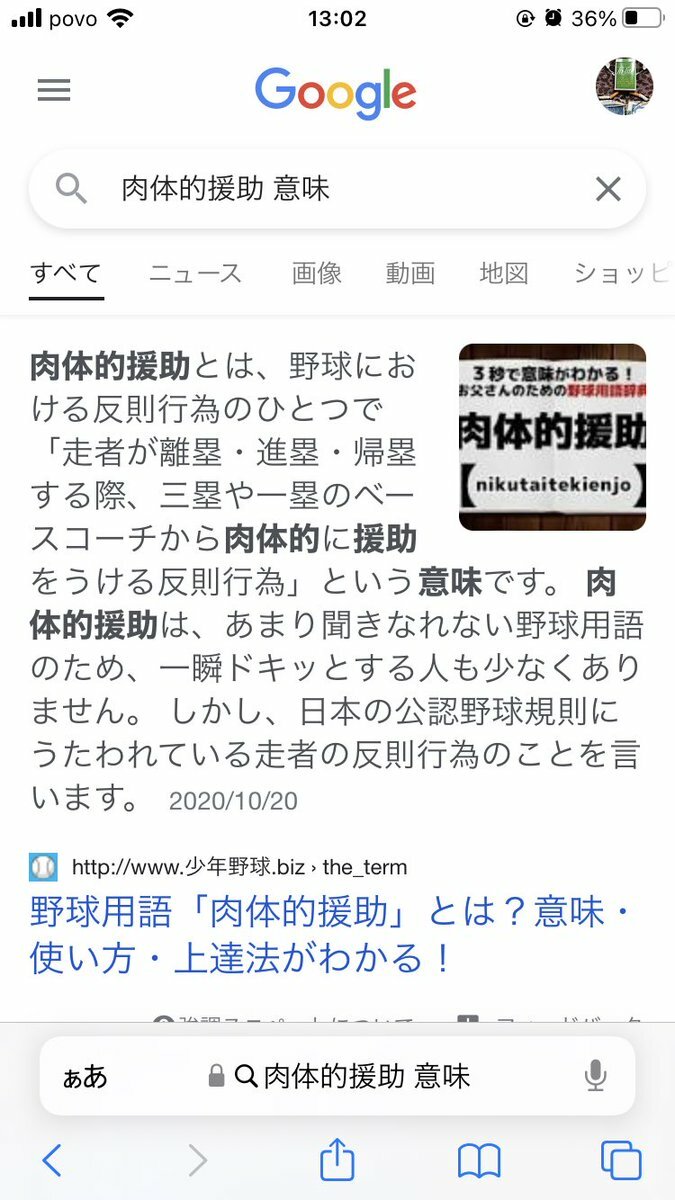The width and height of the screenshot is (675, 1200).
Task: Open the 肉体的援助 snippet thumbnail image
Action: pyautogui.click(x=552, y=437)
